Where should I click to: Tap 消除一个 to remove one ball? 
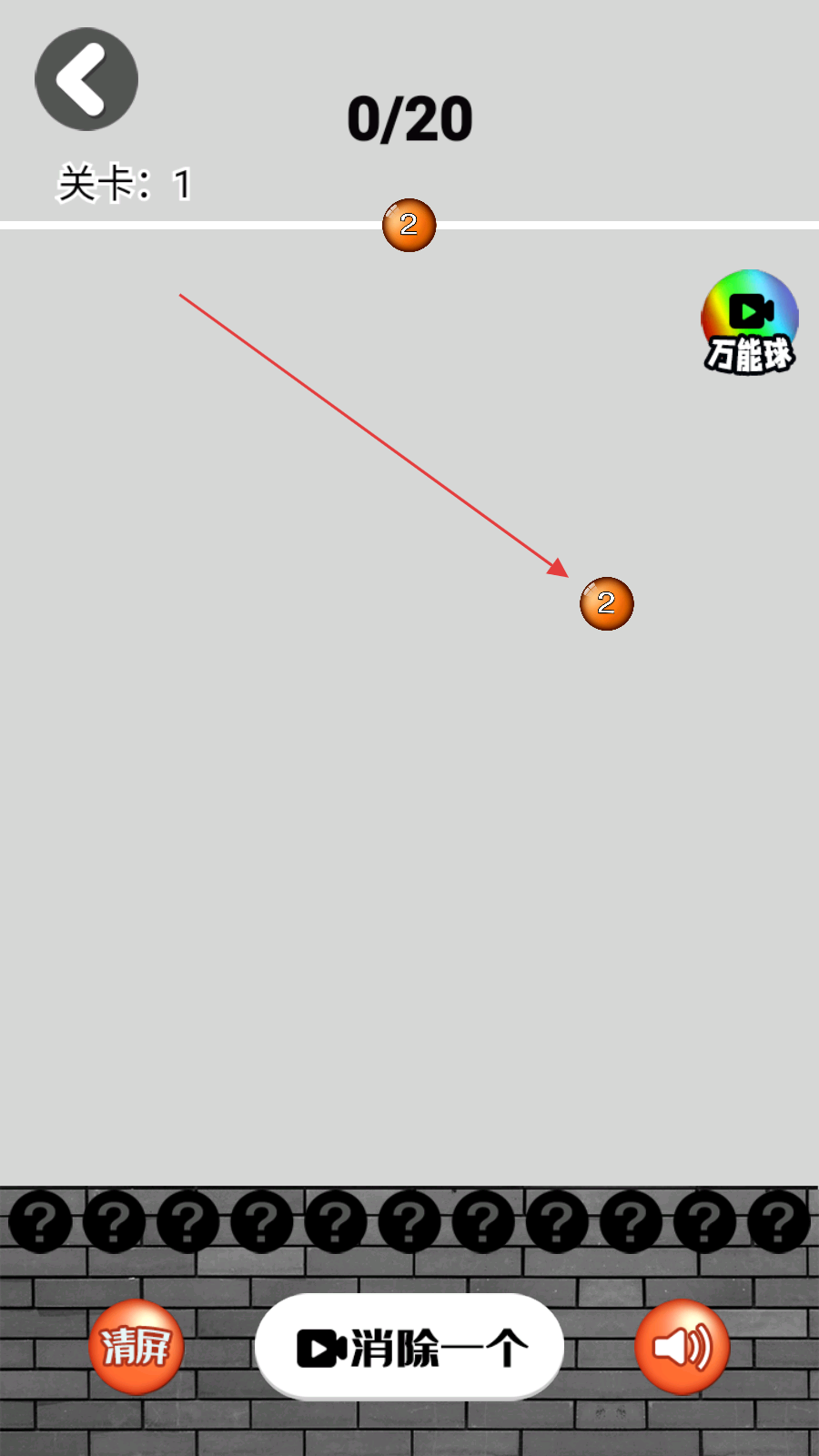(x=409, y=1347)
